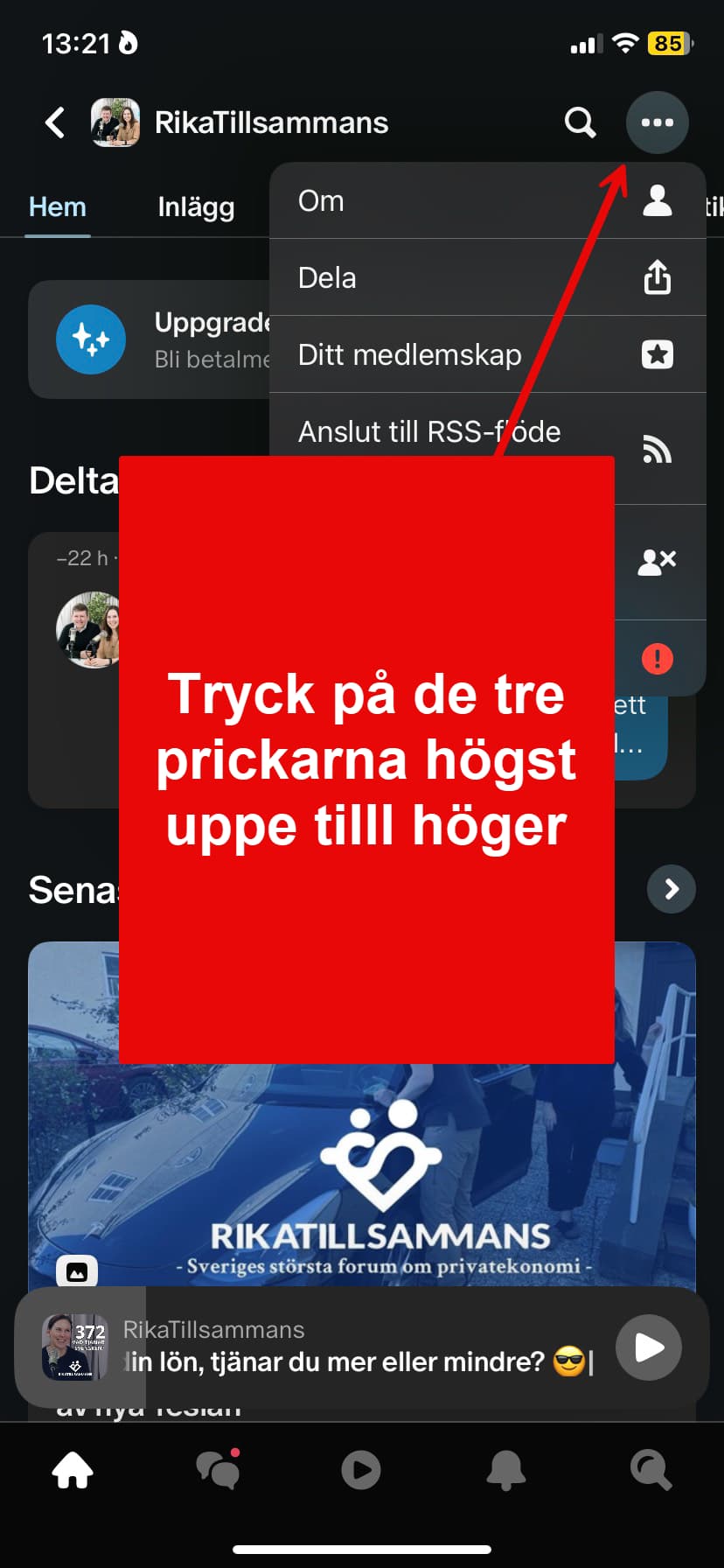Open Ditt medlemskap
This screenshot has width=724, height=1568.
(487, 355)
